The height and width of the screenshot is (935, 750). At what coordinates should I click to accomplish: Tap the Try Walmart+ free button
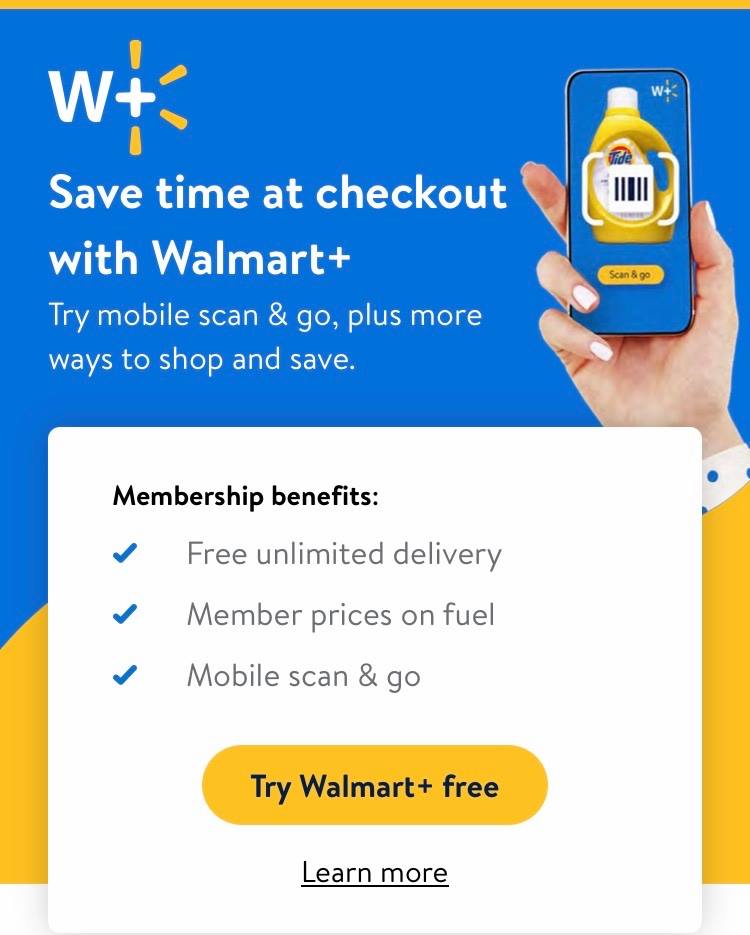click(x=374, y=785)
